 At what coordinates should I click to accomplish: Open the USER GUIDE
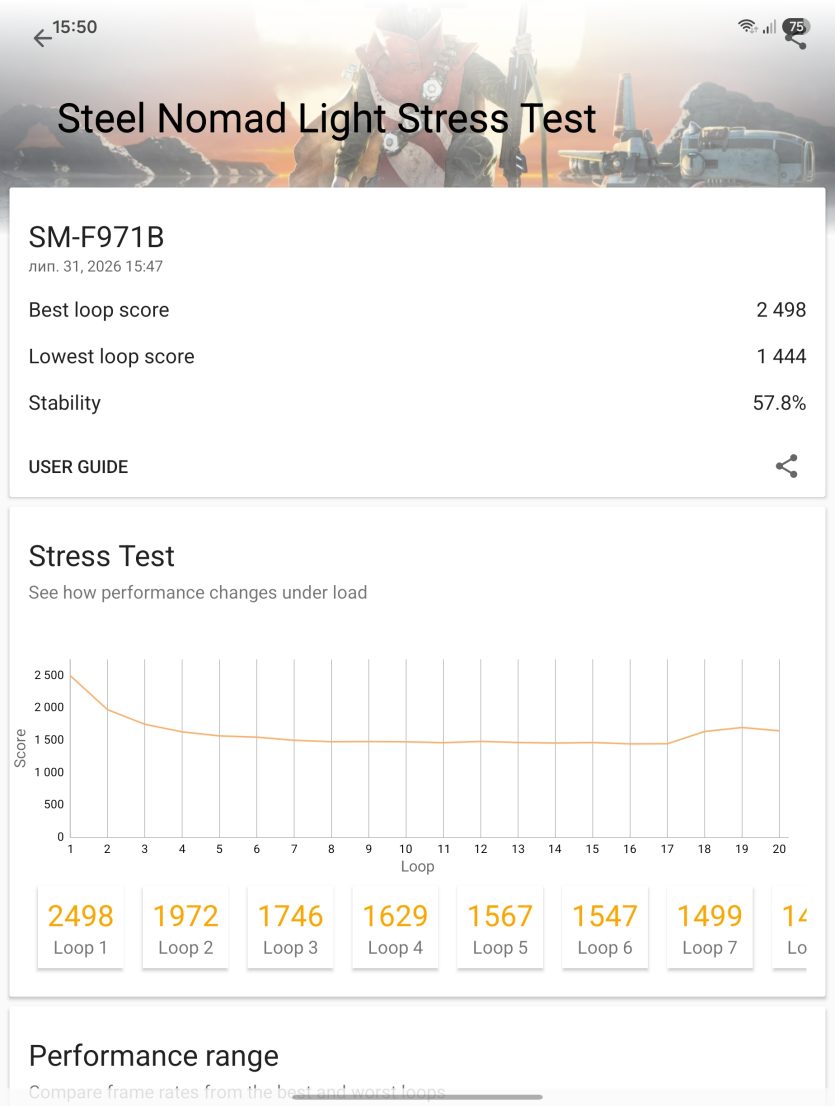pos(78,467)
